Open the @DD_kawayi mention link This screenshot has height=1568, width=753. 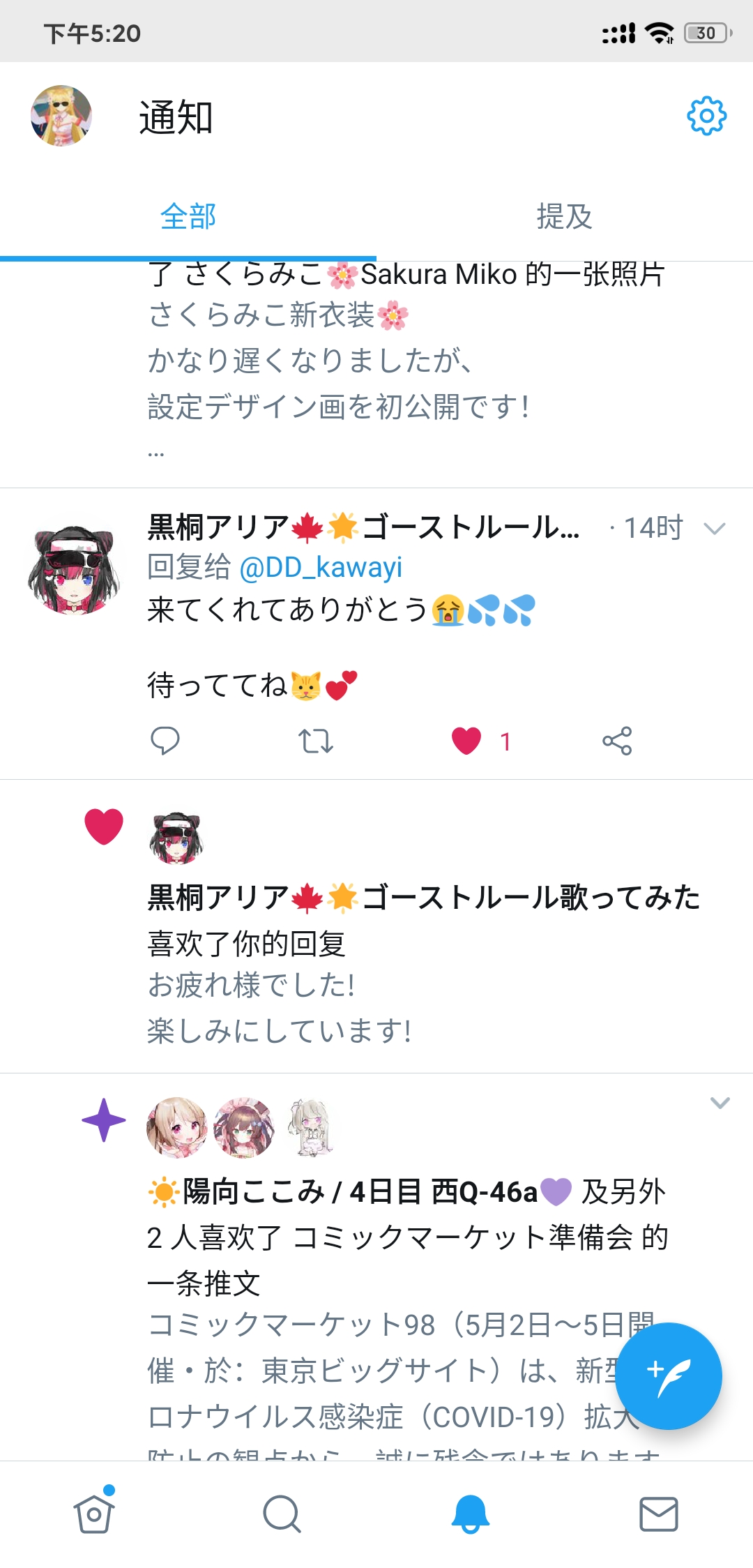coord(321,568)
